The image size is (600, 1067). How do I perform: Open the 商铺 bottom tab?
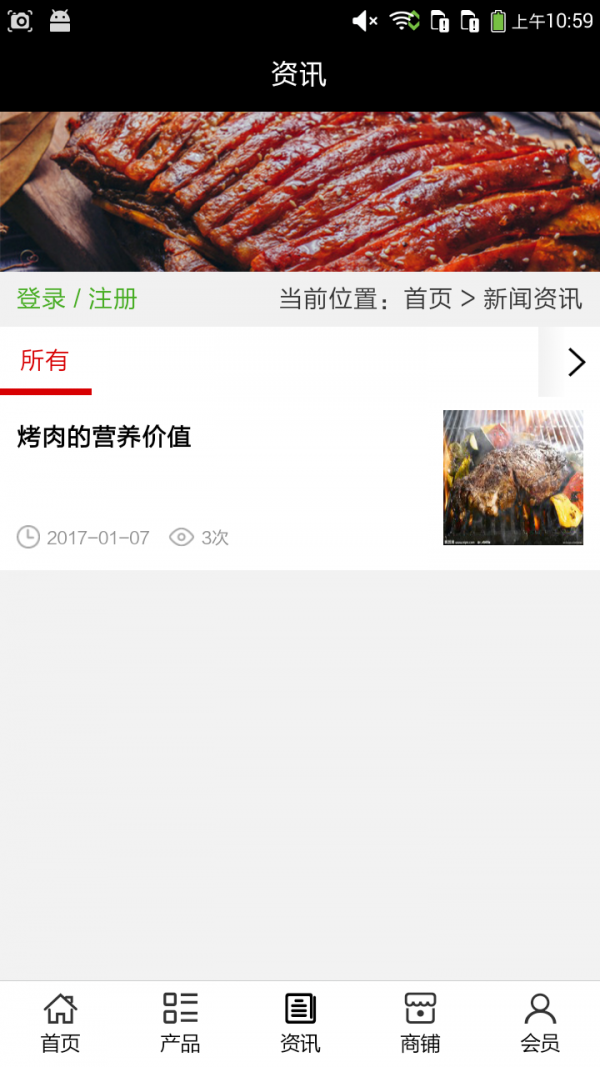[x=420, y=1023]
